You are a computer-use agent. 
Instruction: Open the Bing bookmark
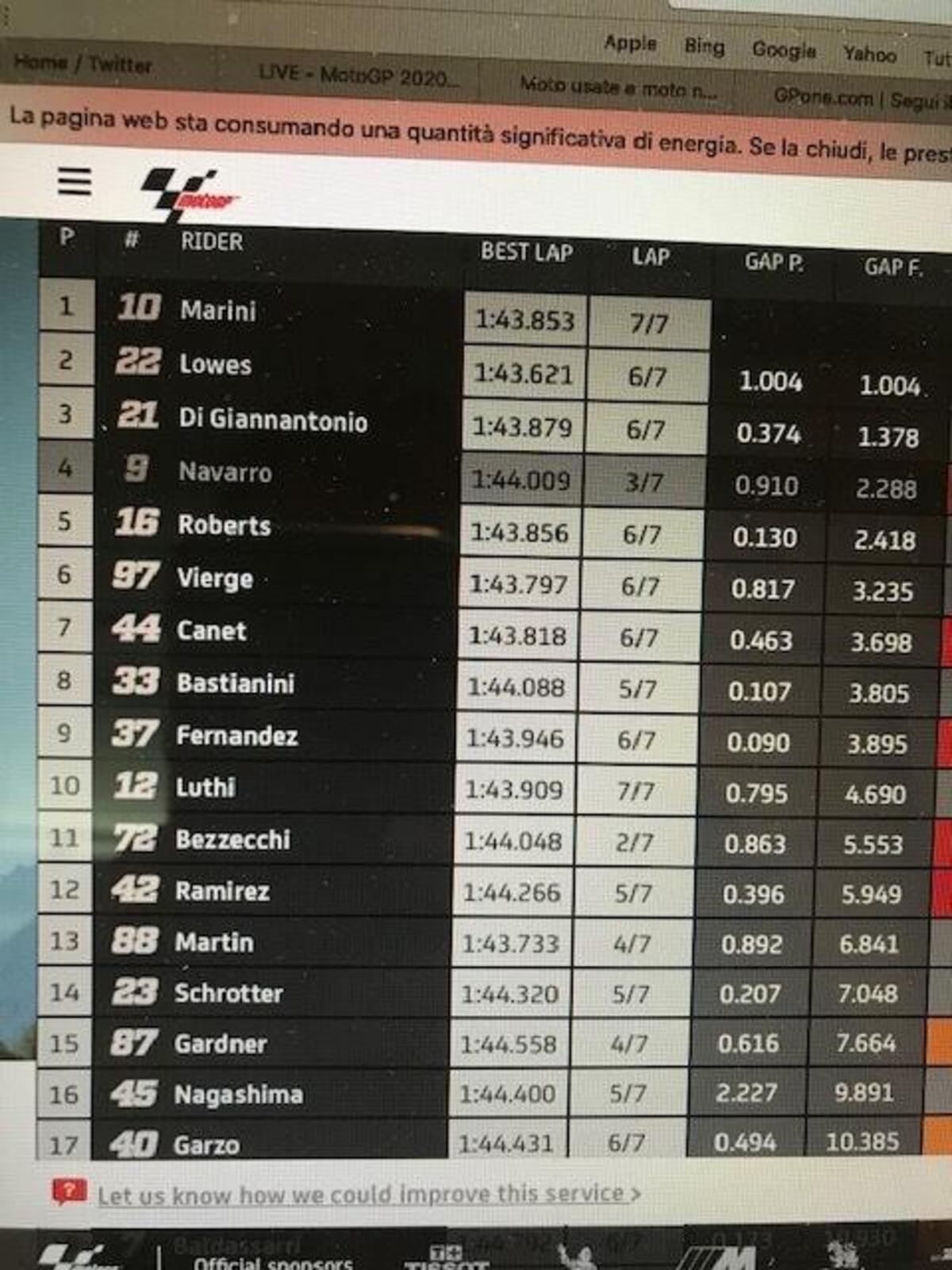(704, 47)
